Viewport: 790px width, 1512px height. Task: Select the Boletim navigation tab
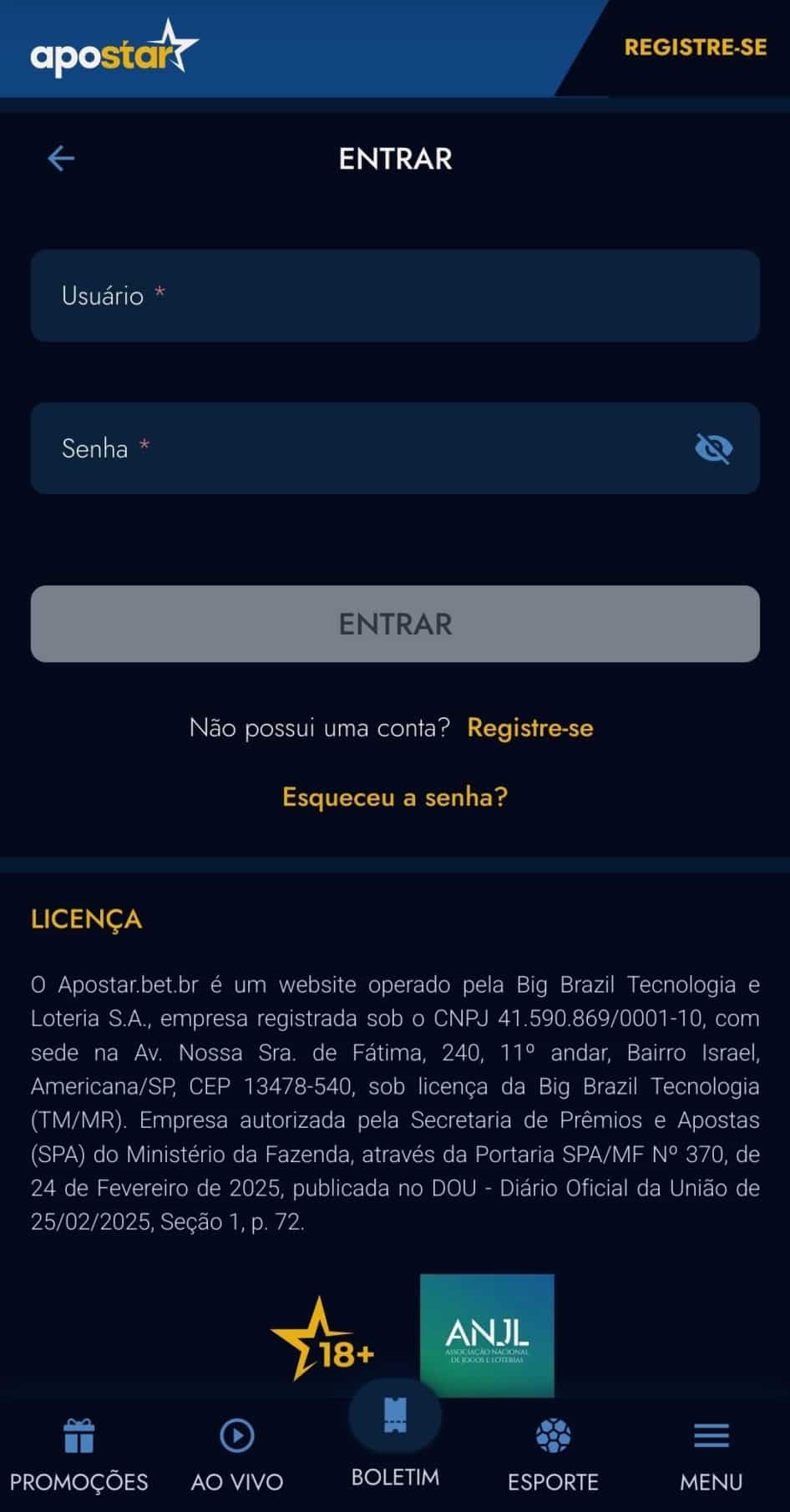point(394,1473)
